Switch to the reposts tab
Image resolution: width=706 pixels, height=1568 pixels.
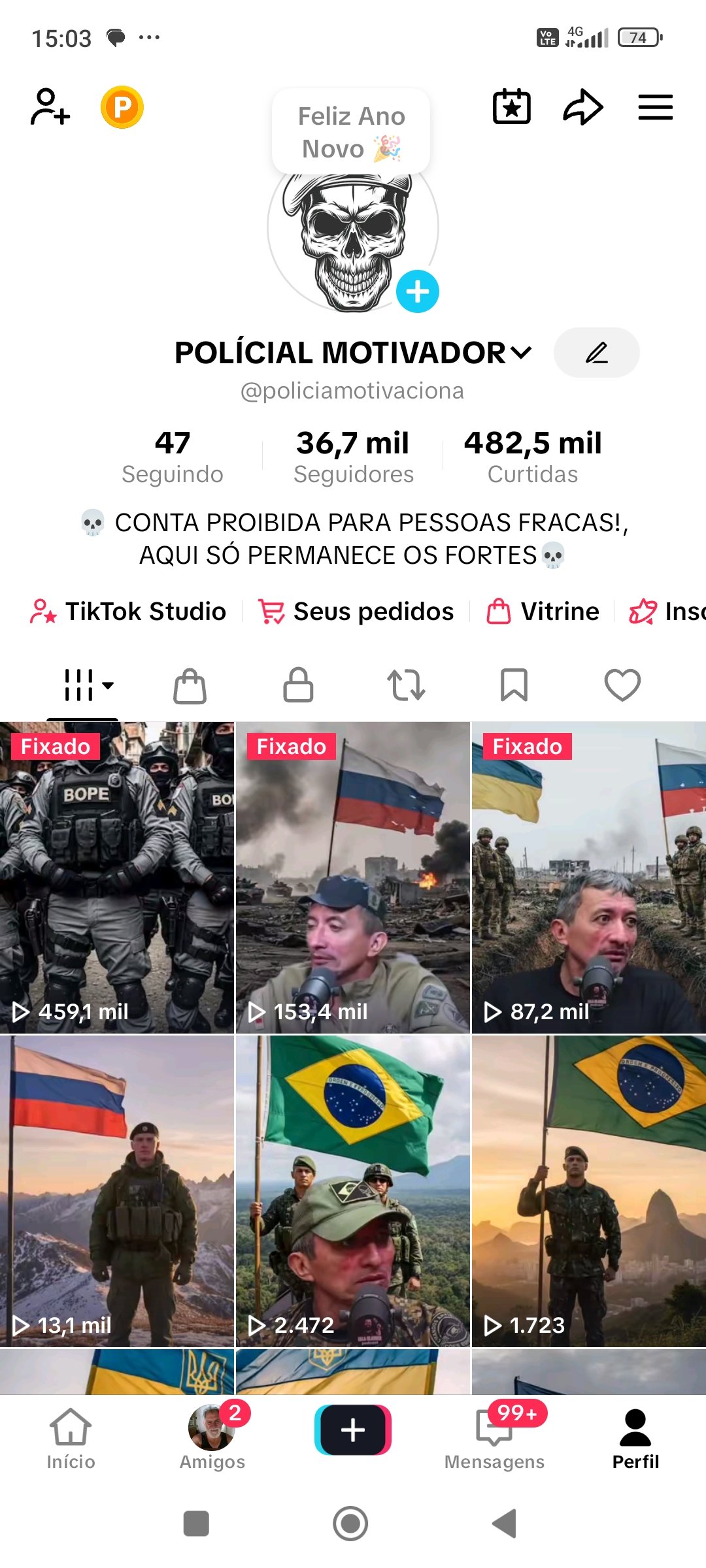pyautogui.click(x=406, y=685)
